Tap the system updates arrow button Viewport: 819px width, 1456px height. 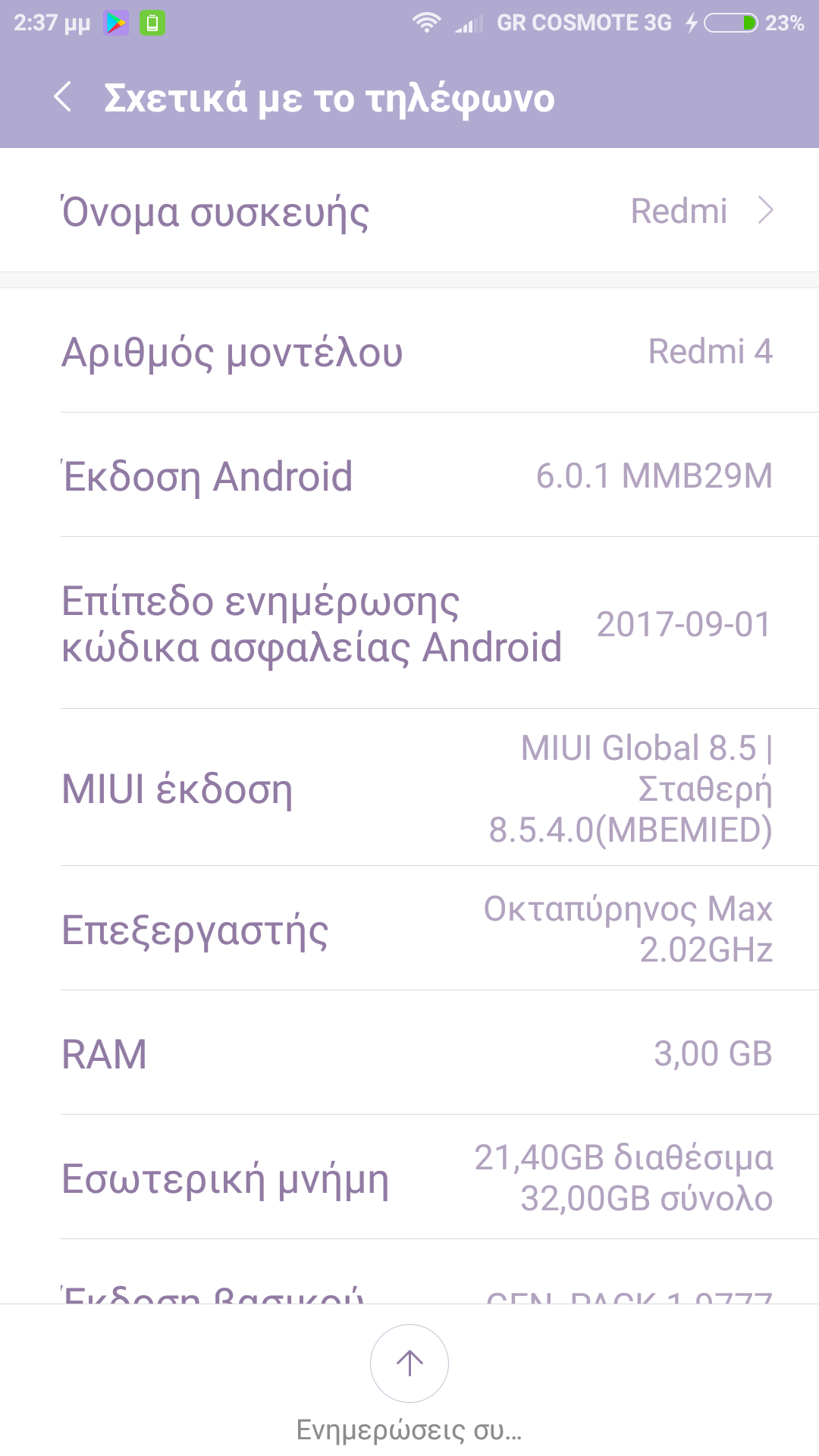pyautogui.click(x=409, y=1363)
